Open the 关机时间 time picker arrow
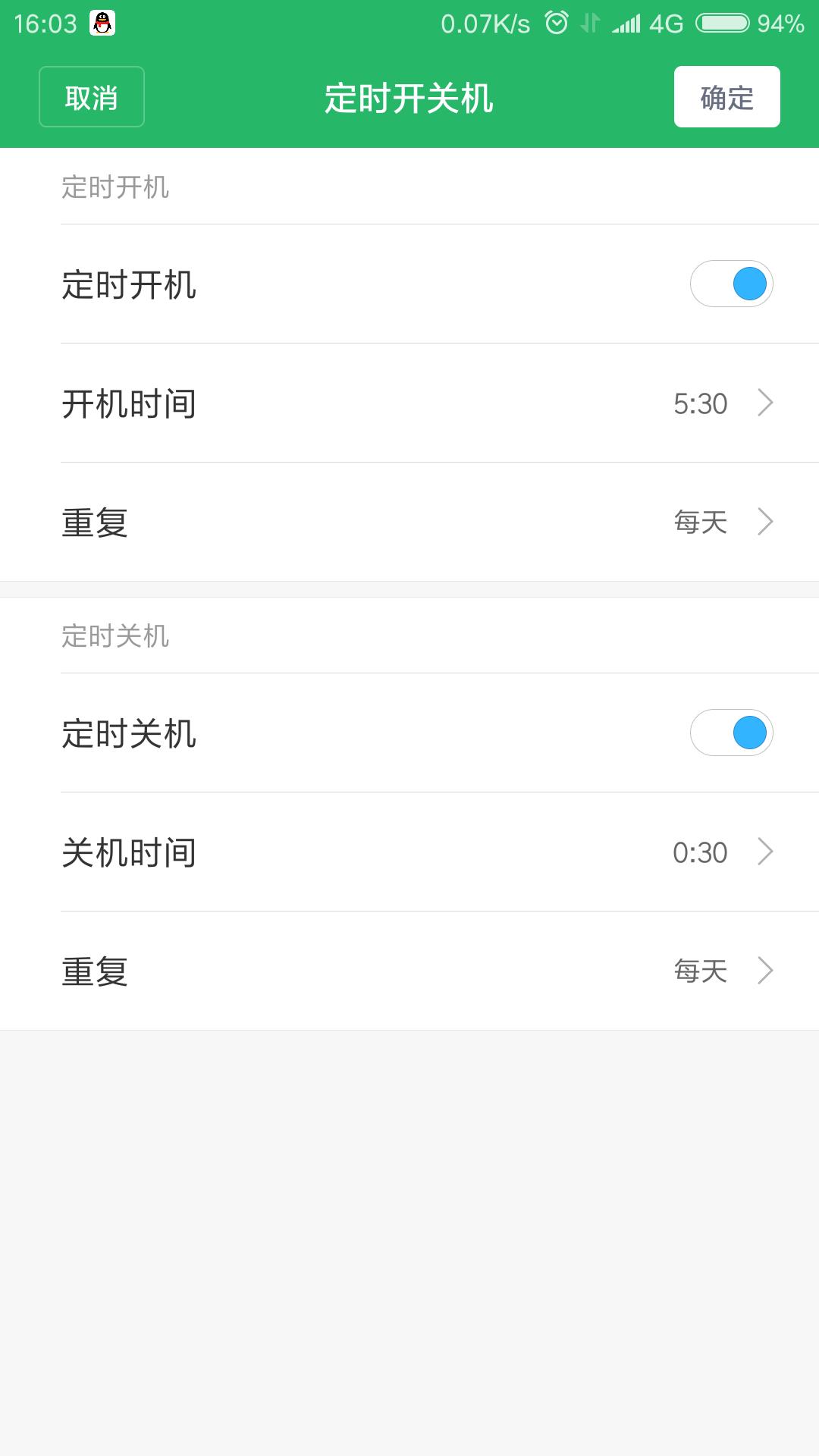 coord(766,853)
